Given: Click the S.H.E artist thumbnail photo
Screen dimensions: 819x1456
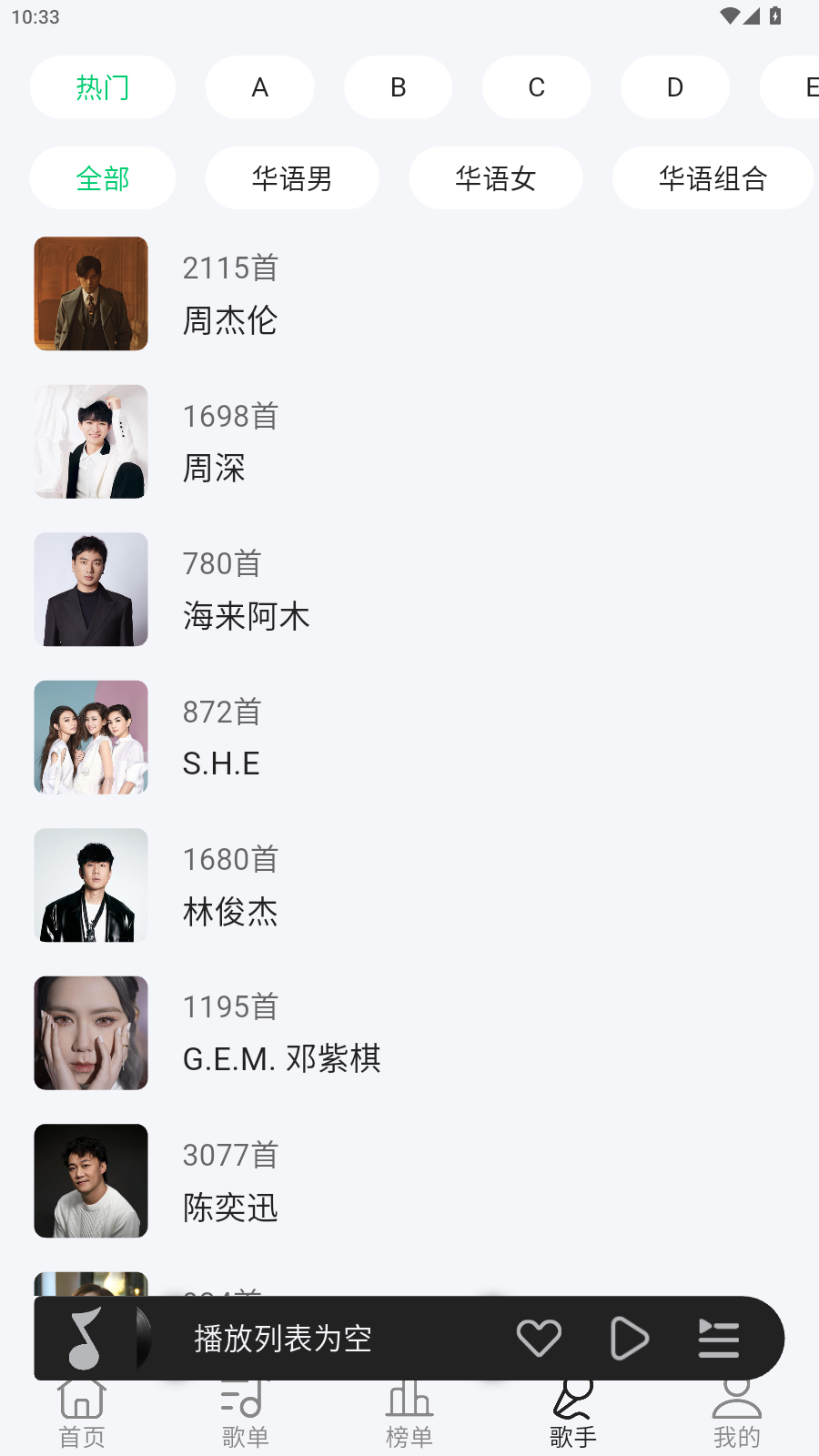Looking at the screenshot, I should pyautogui.click(x=90, y=737).
